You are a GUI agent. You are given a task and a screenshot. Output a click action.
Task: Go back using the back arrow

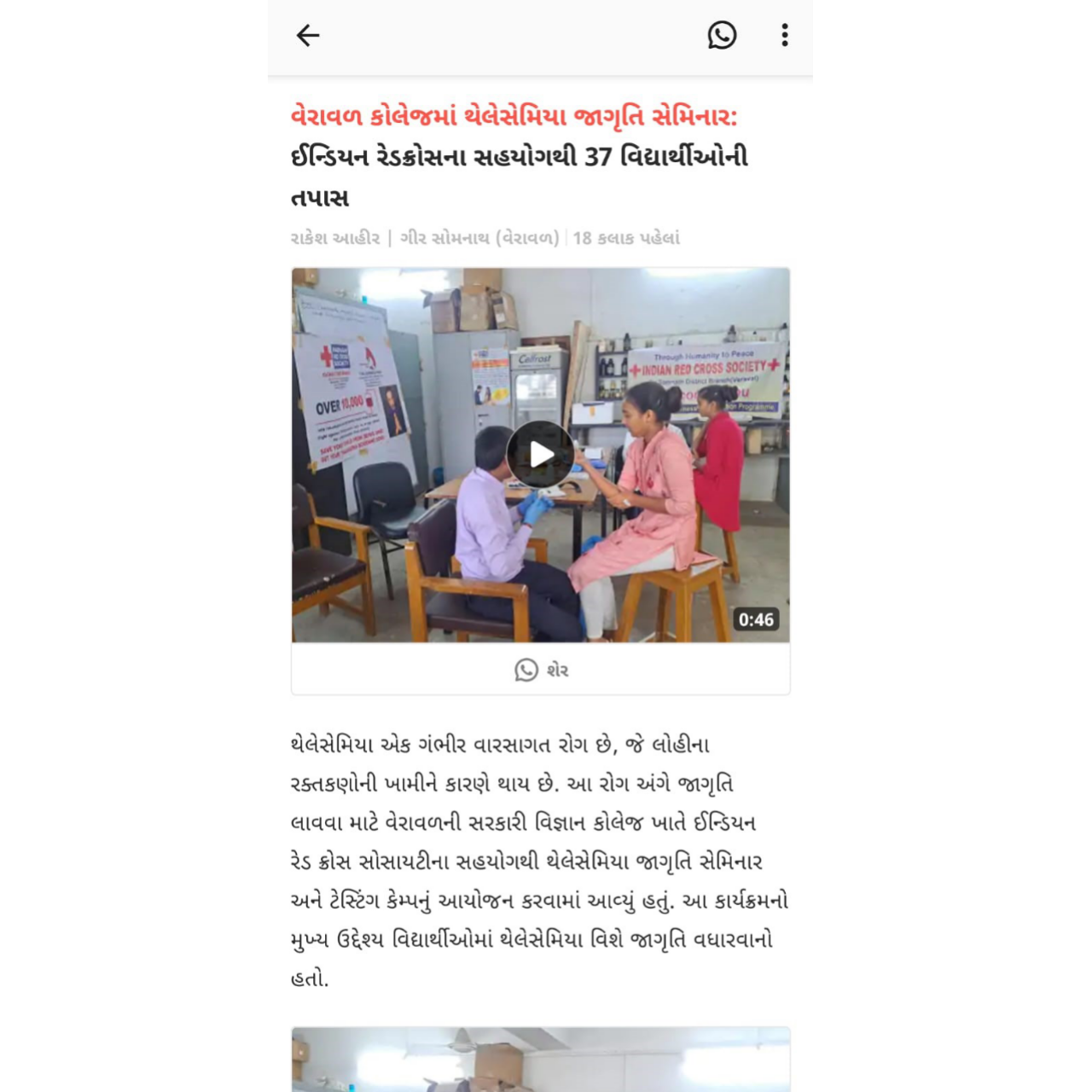[x=308, y=35]
